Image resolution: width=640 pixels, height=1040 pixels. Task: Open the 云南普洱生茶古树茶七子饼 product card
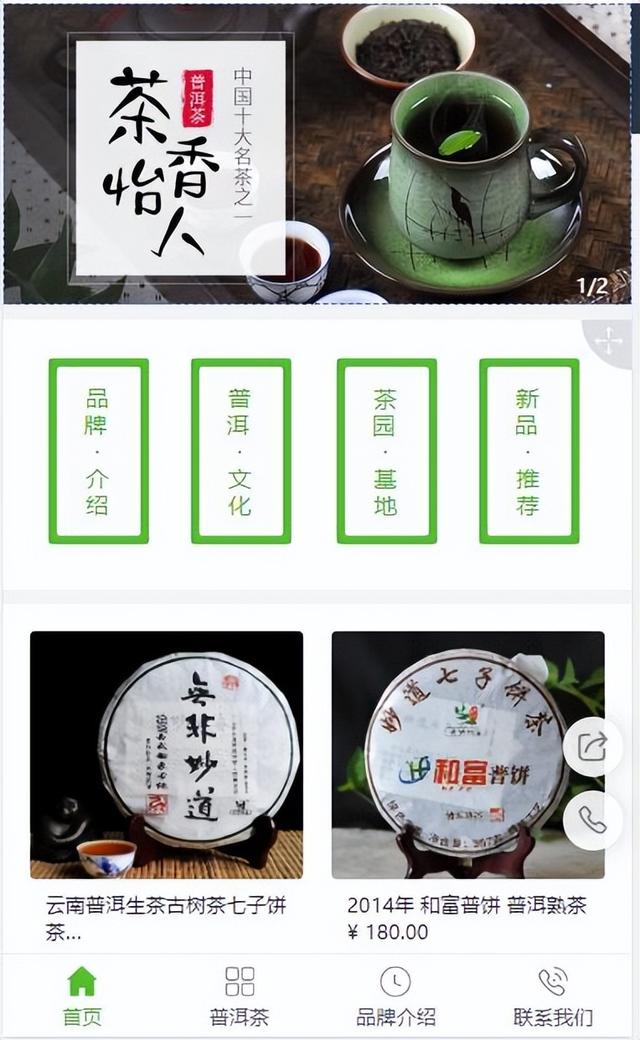click(x=166, y=788)
